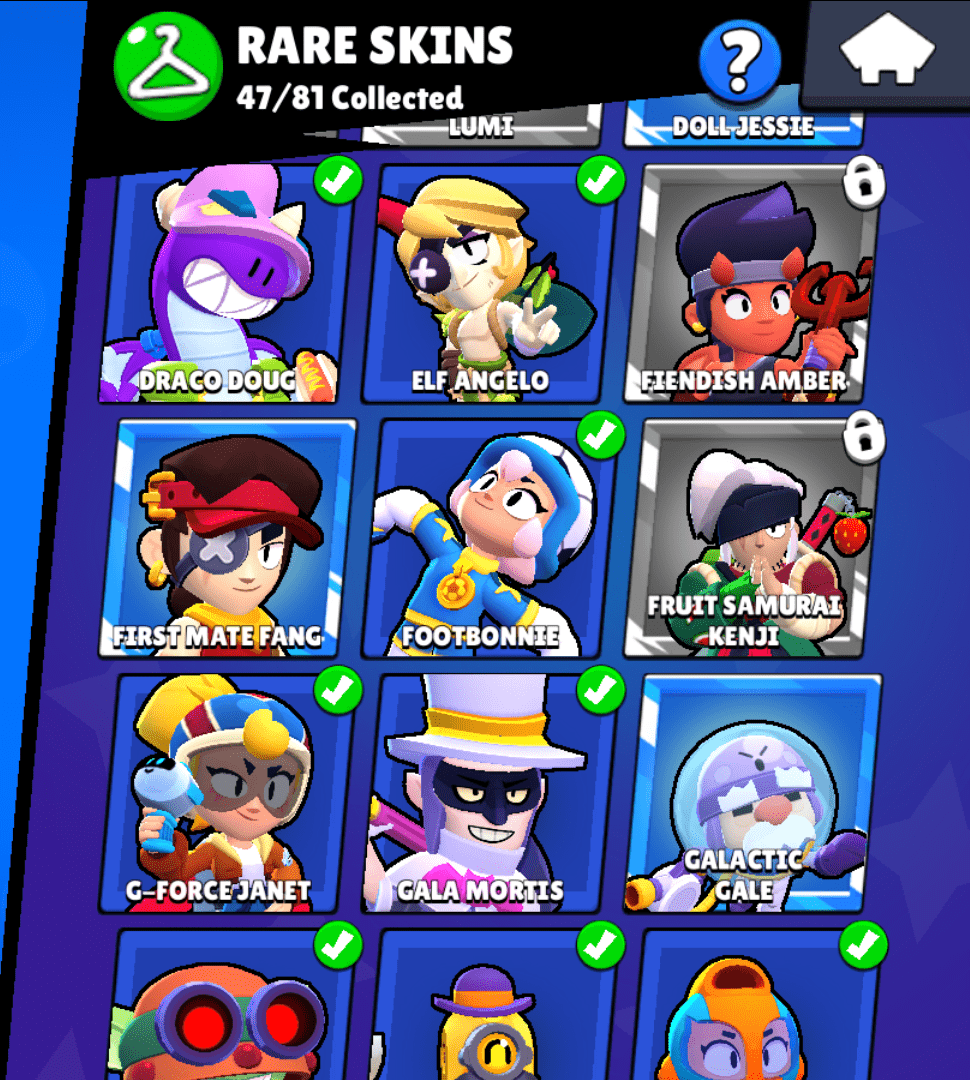
Task: Return to the home screen via house icon
Action: coord(886,53)
